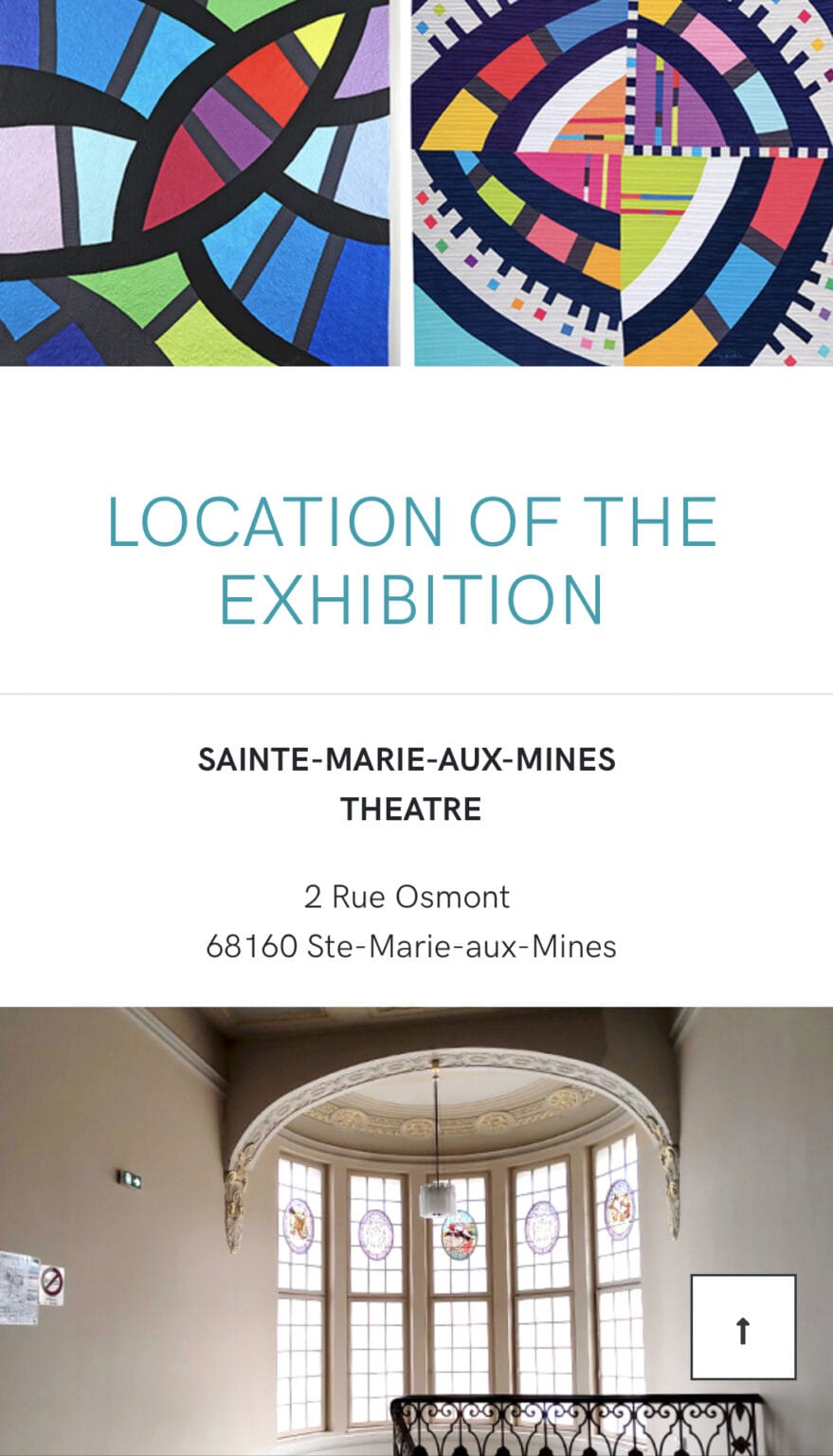
Task: Tap the back-to-top arrow button
Action: point(743,1327)
